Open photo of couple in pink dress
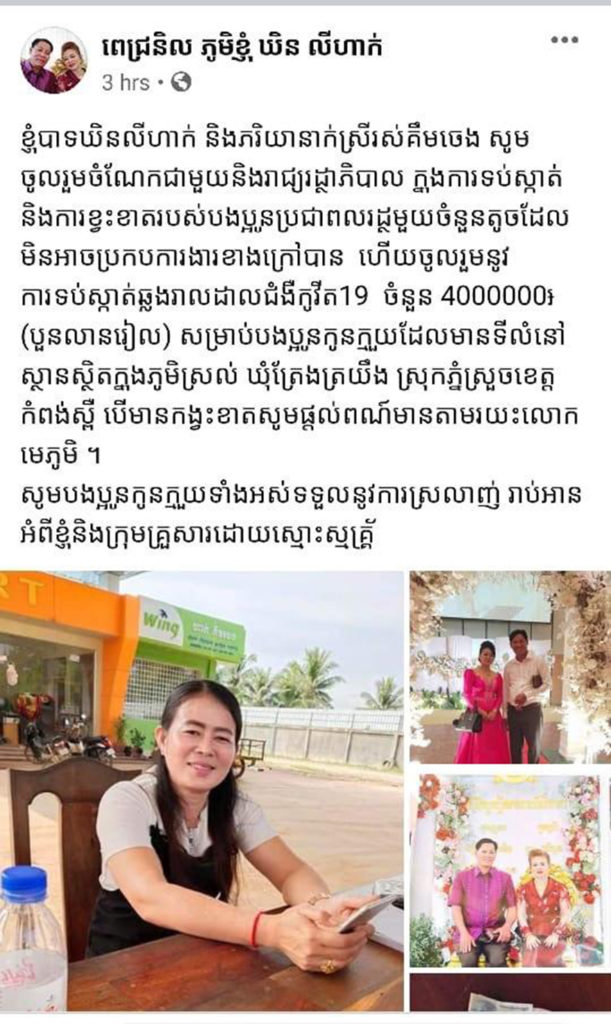 pos(509,667)
